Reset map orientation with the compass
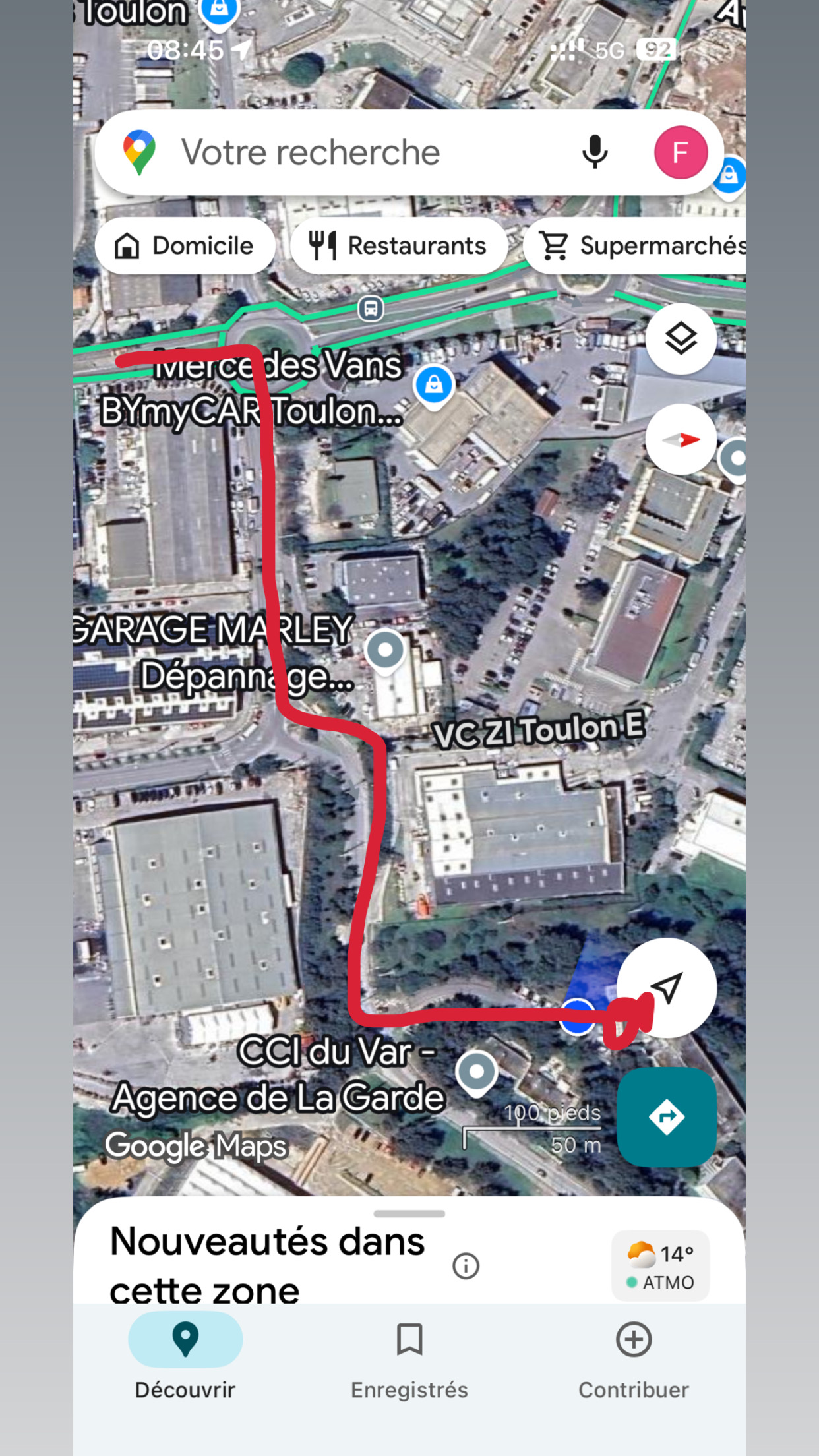Screen dimensions: 819x1456 681,440
